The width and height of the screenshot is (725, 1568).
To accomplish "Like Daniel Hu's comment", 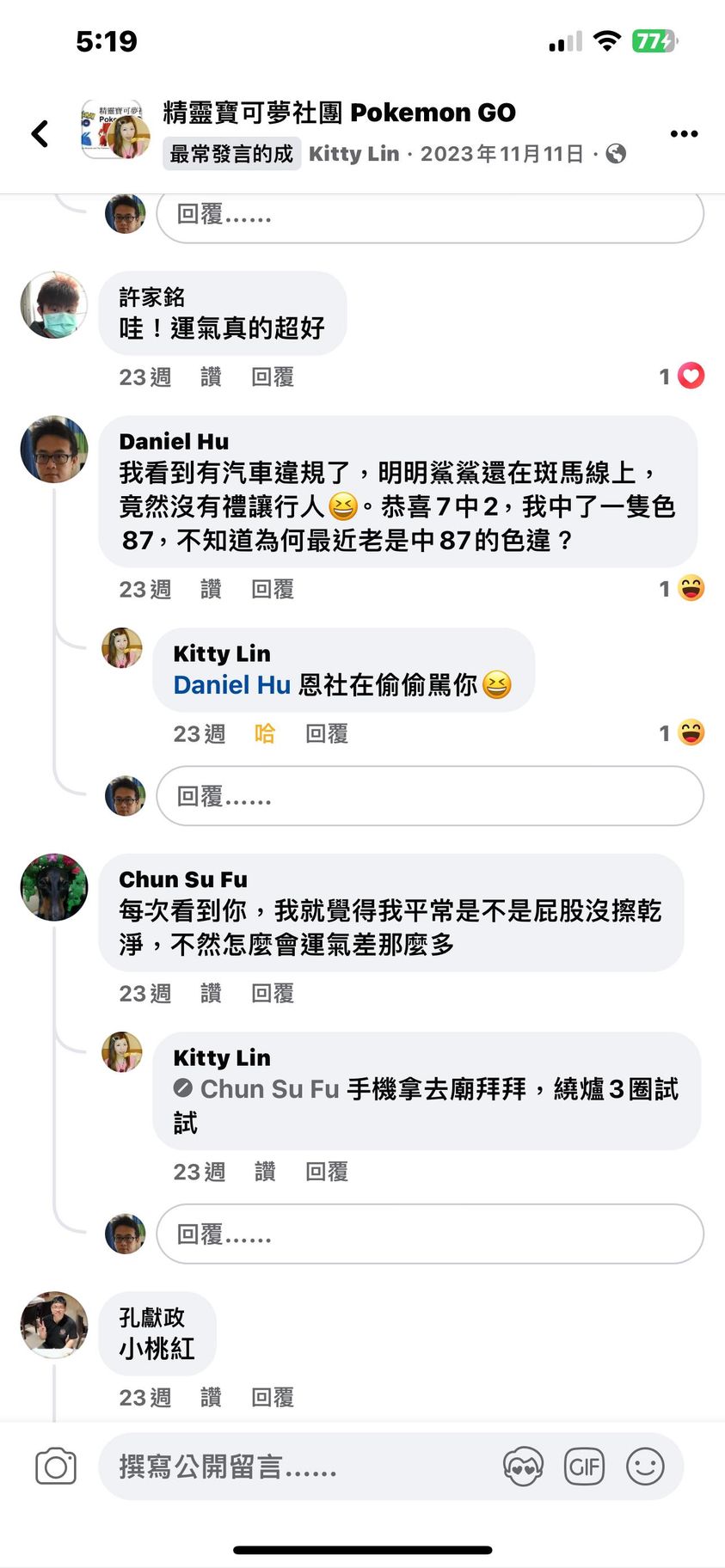I will pos(211,589).
